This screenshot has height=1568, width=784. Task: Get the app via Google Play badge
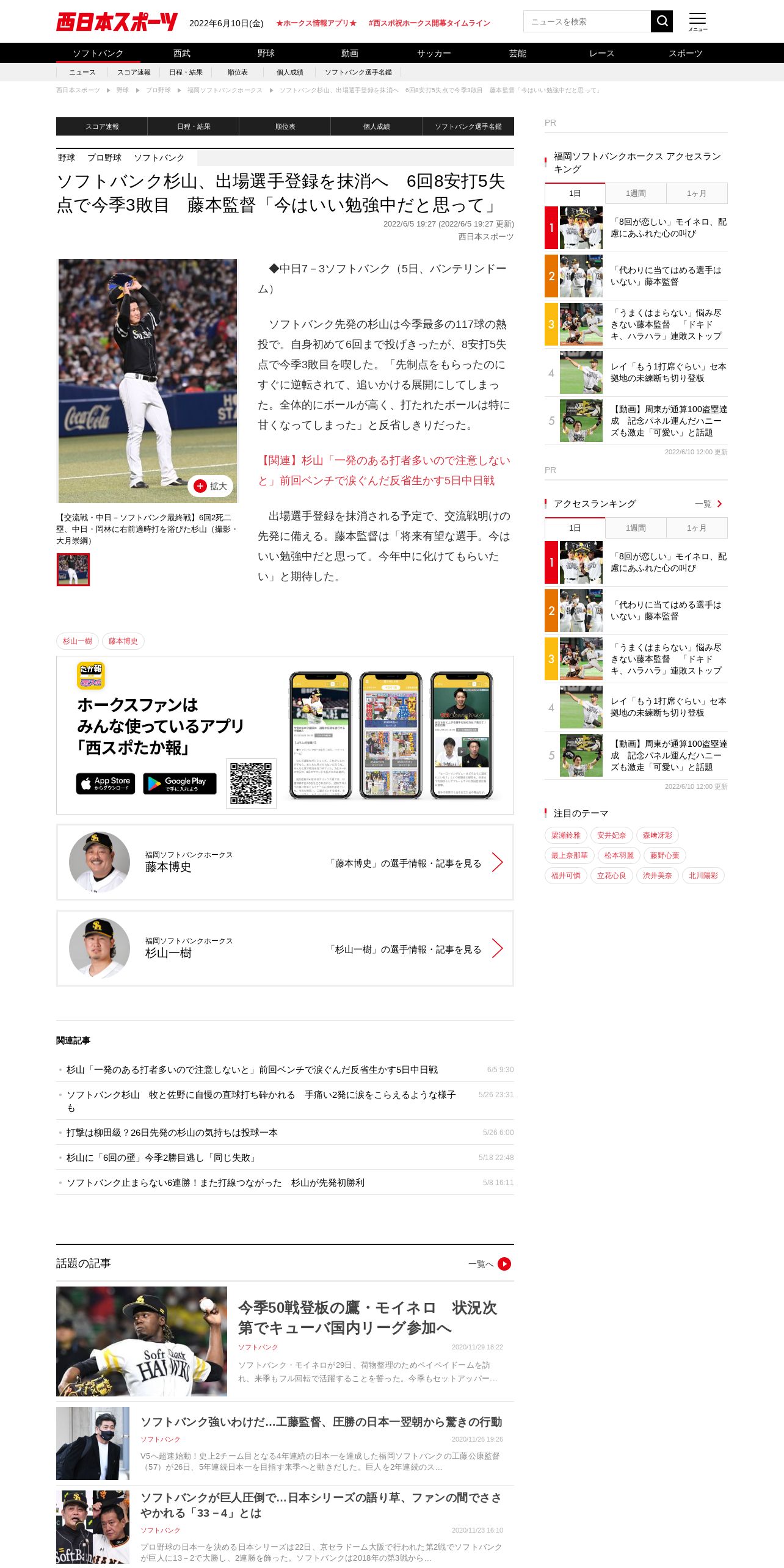180,783
